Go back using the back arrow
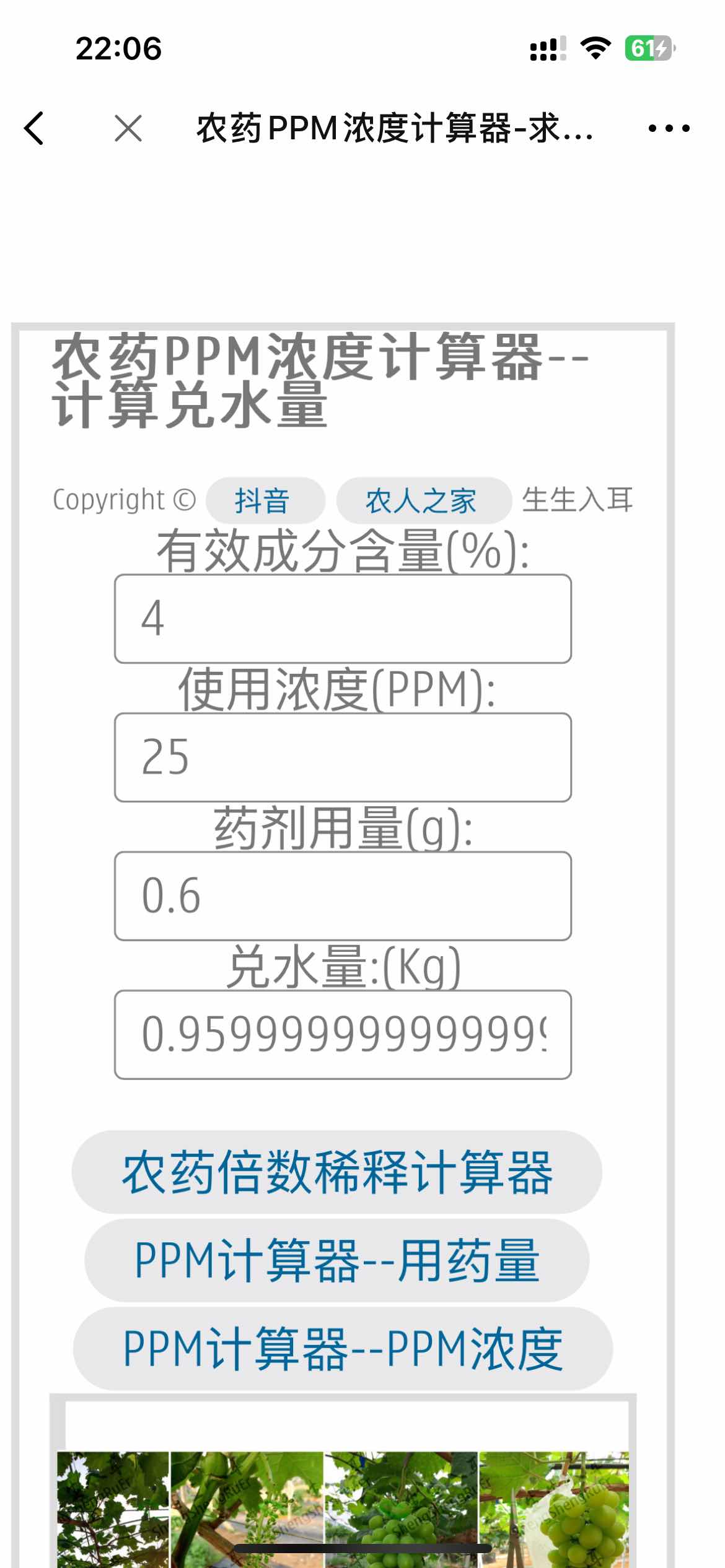 35,128
